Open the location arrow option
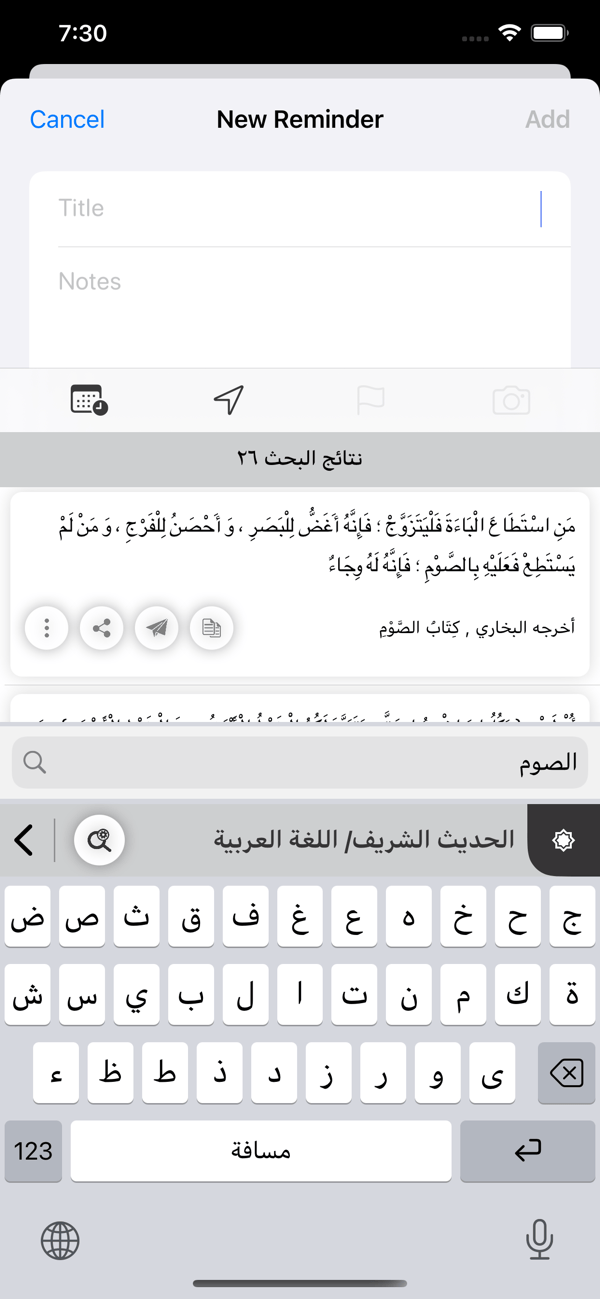This screenshot has width=600, height=1299. click(229, 400)
